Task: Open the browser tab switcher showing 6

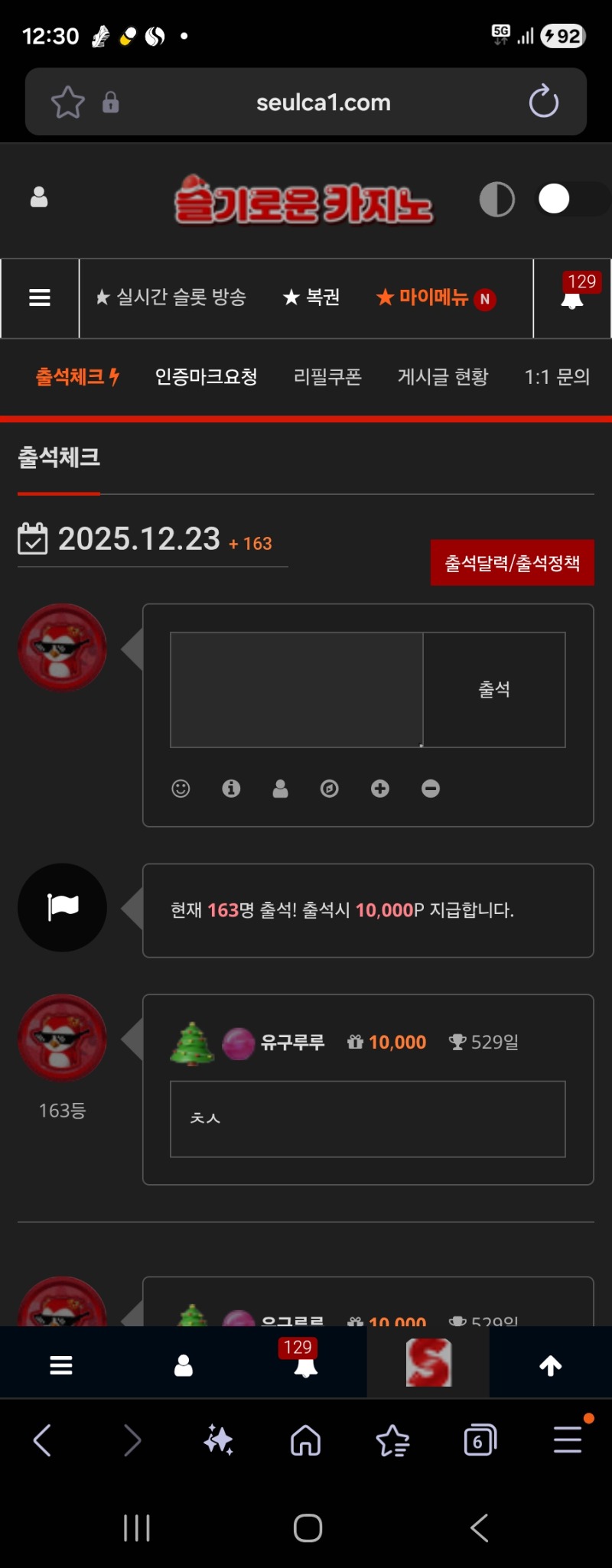Action: coord(480,1441)
